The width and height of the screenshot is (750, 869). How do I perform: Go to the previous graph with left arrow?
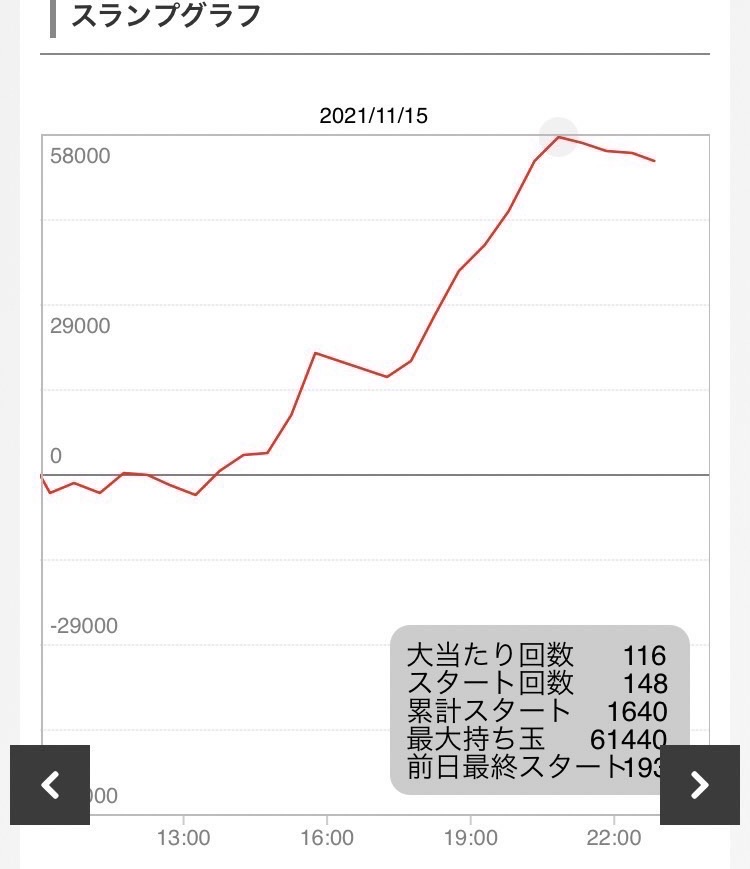50,785
